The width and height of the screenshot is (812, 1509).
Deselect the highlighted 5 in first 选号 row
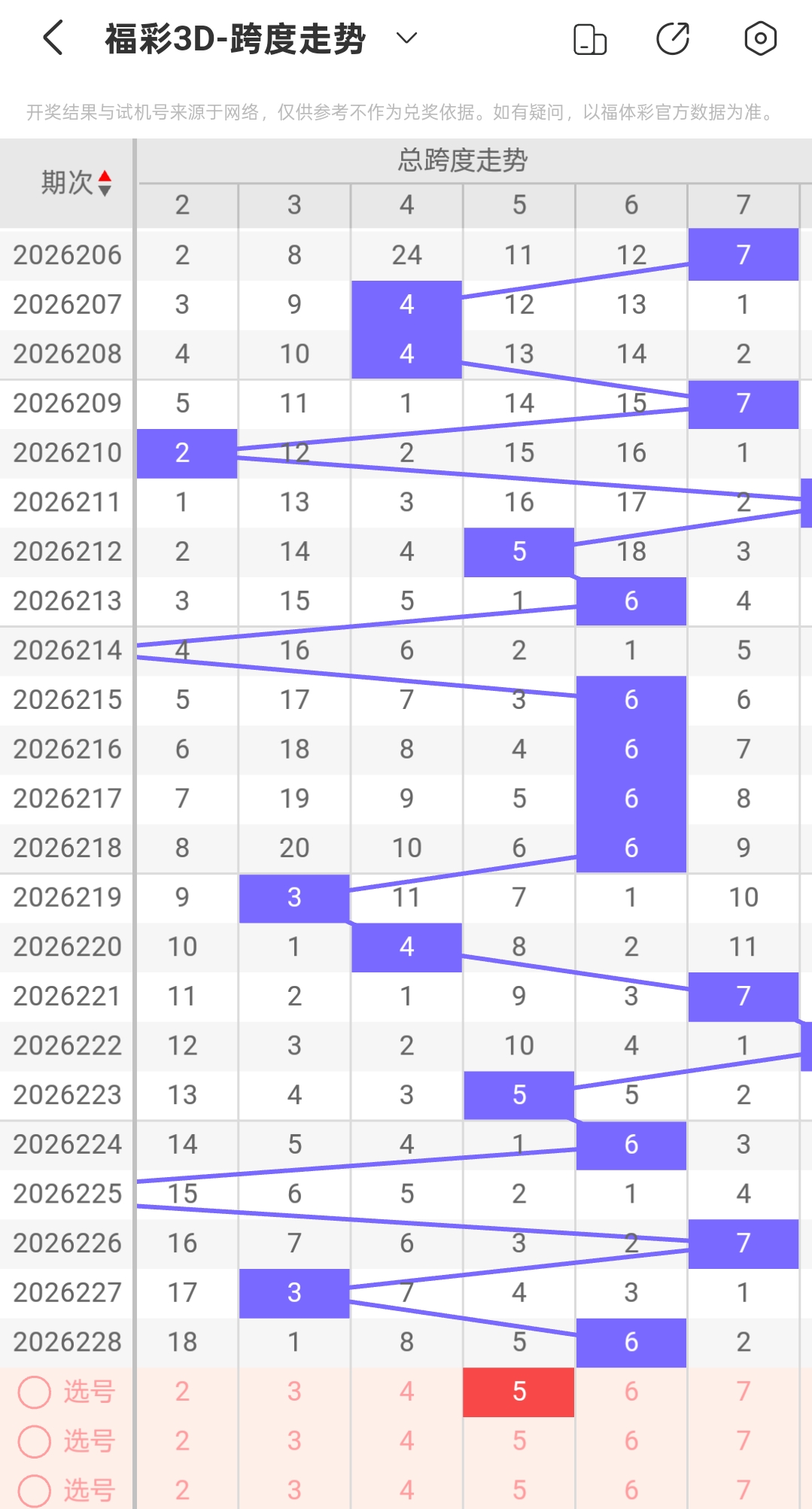pos(519,1392)
